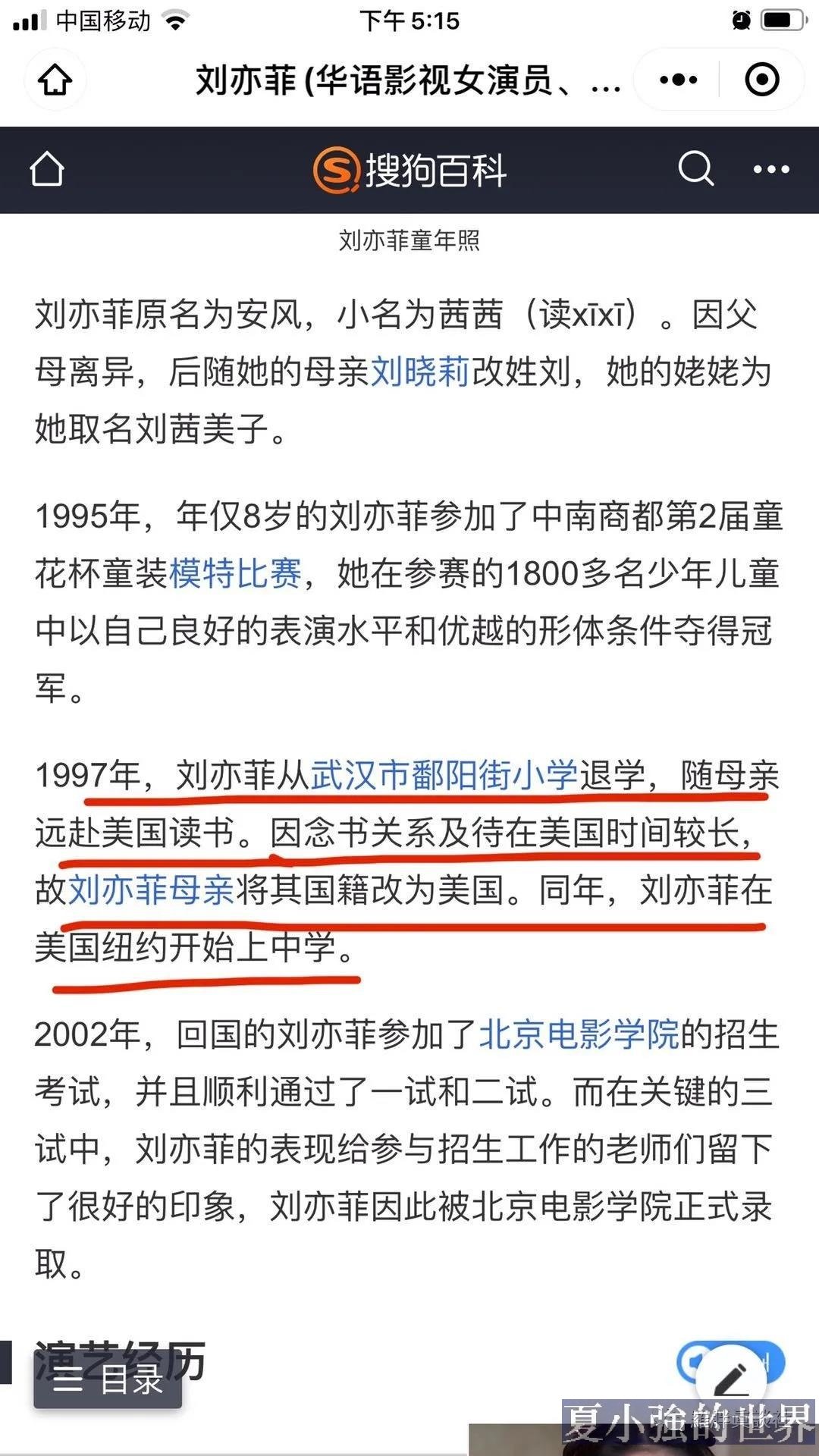Follow the 模特比赛 link
819x1456 pixels.
pos(236,573)
